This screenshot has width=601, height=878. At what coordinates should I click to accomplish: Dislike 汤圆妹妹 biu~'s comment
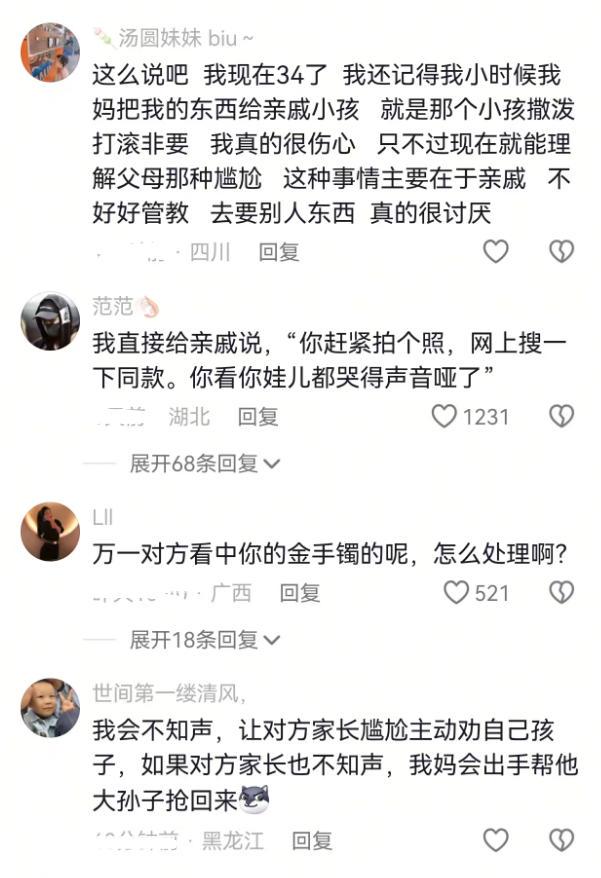pos(562,252)
